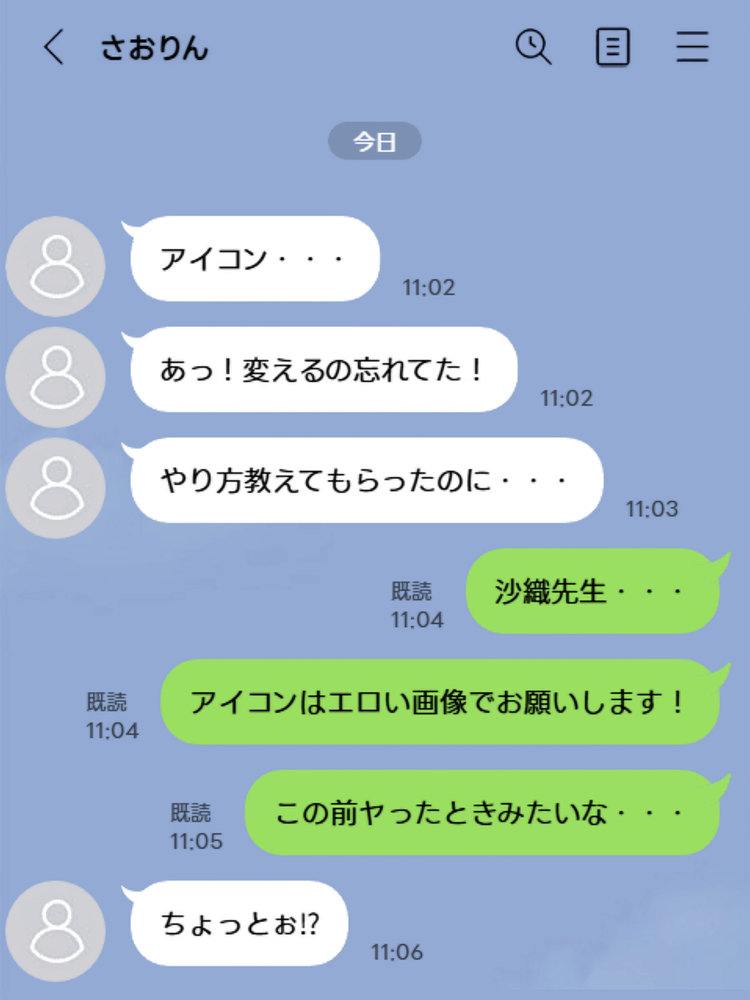Image resolution: width=750 pixels, height=1000 pixels.
Task: Tap the avatar beside やり方教えてもらったのに message
Action: [55, 489]
